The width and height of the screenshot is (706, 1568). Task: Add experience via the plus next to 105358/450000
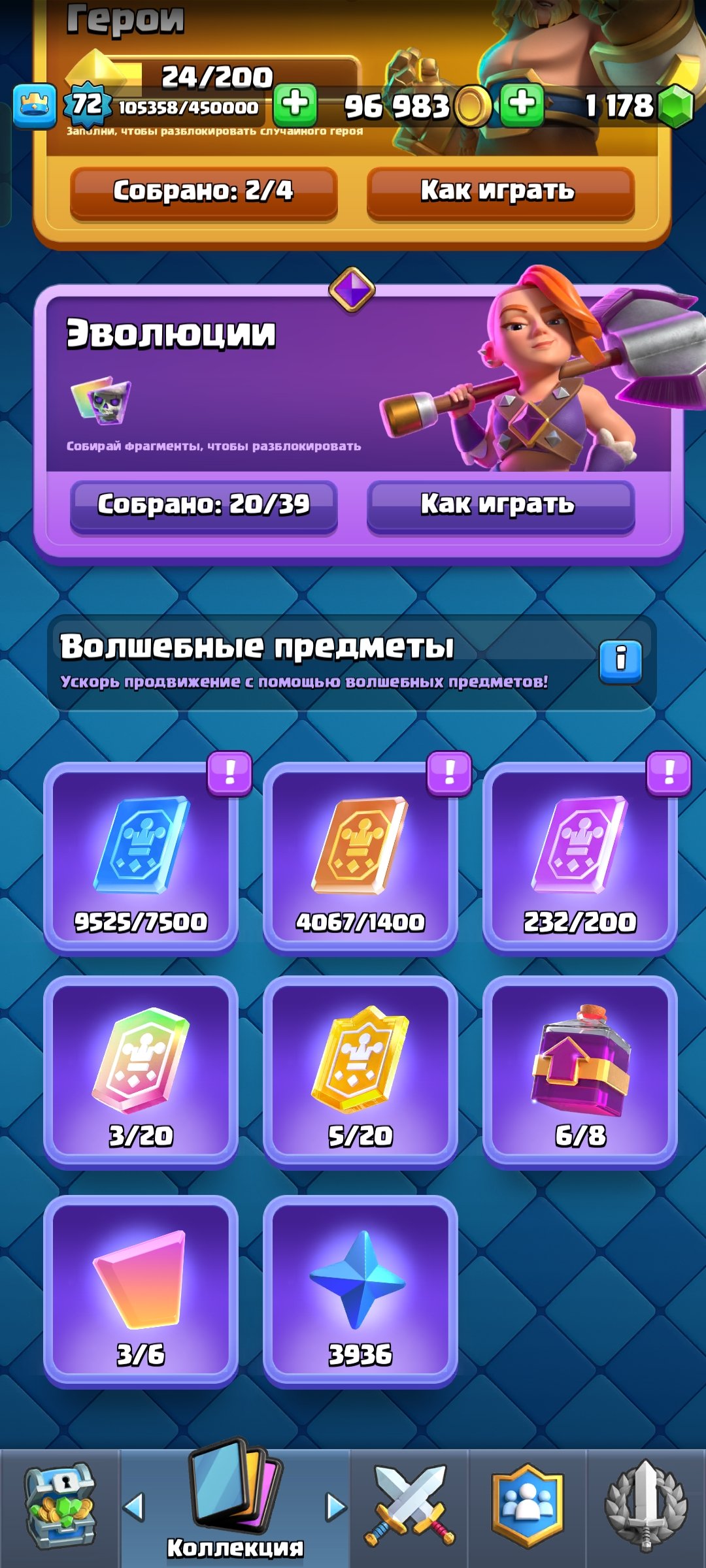point(295,105)
